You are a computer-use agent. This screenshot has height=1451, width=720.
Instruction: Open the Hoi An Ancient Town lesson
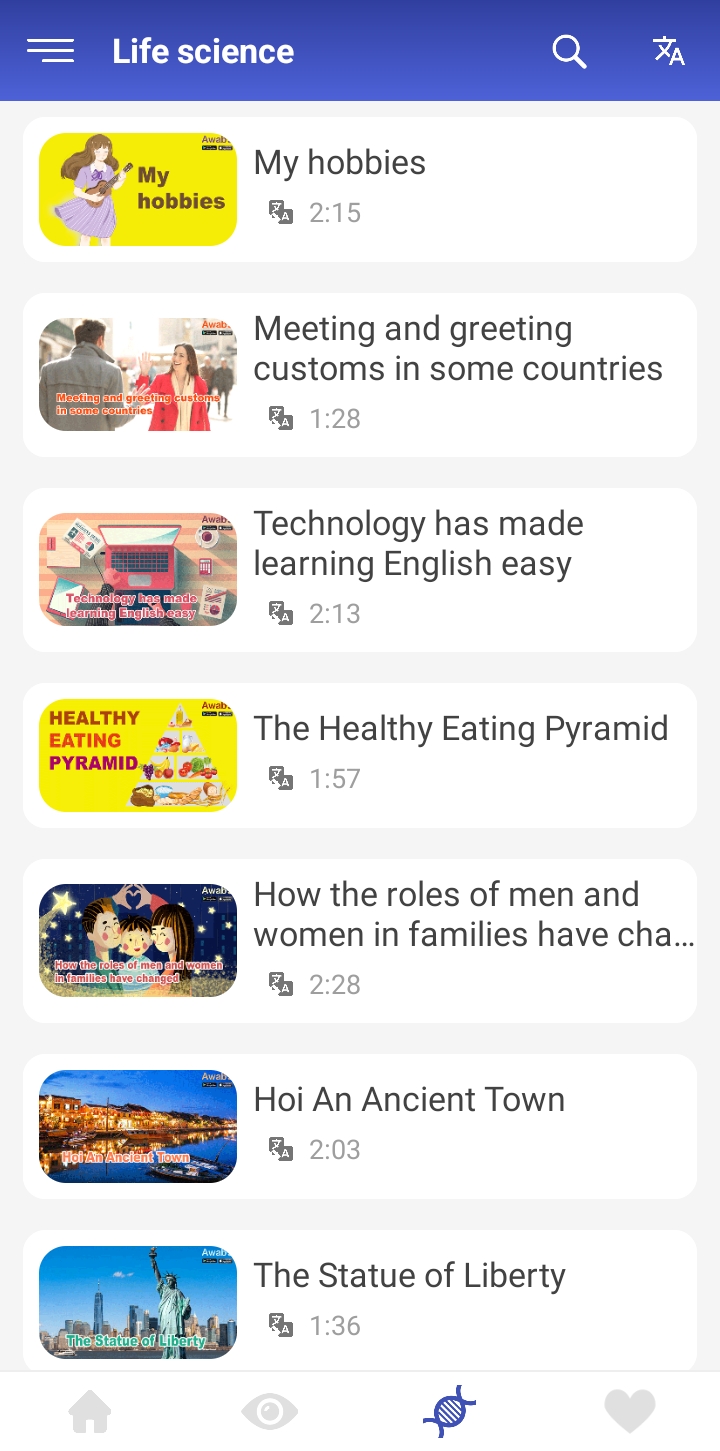360,1125
